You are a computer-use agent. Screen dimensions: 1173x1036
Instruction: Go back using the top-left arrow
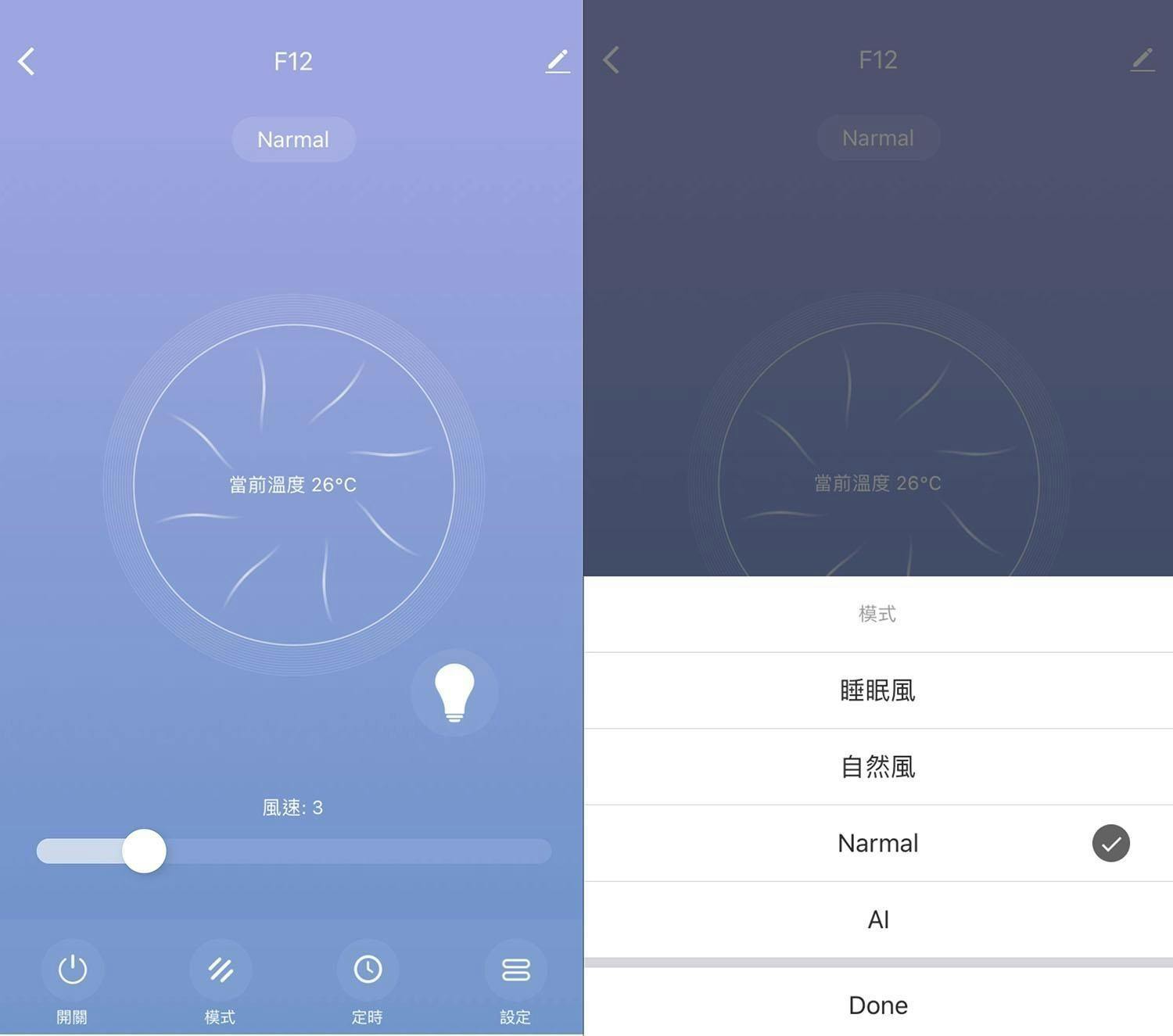[27, 61]
